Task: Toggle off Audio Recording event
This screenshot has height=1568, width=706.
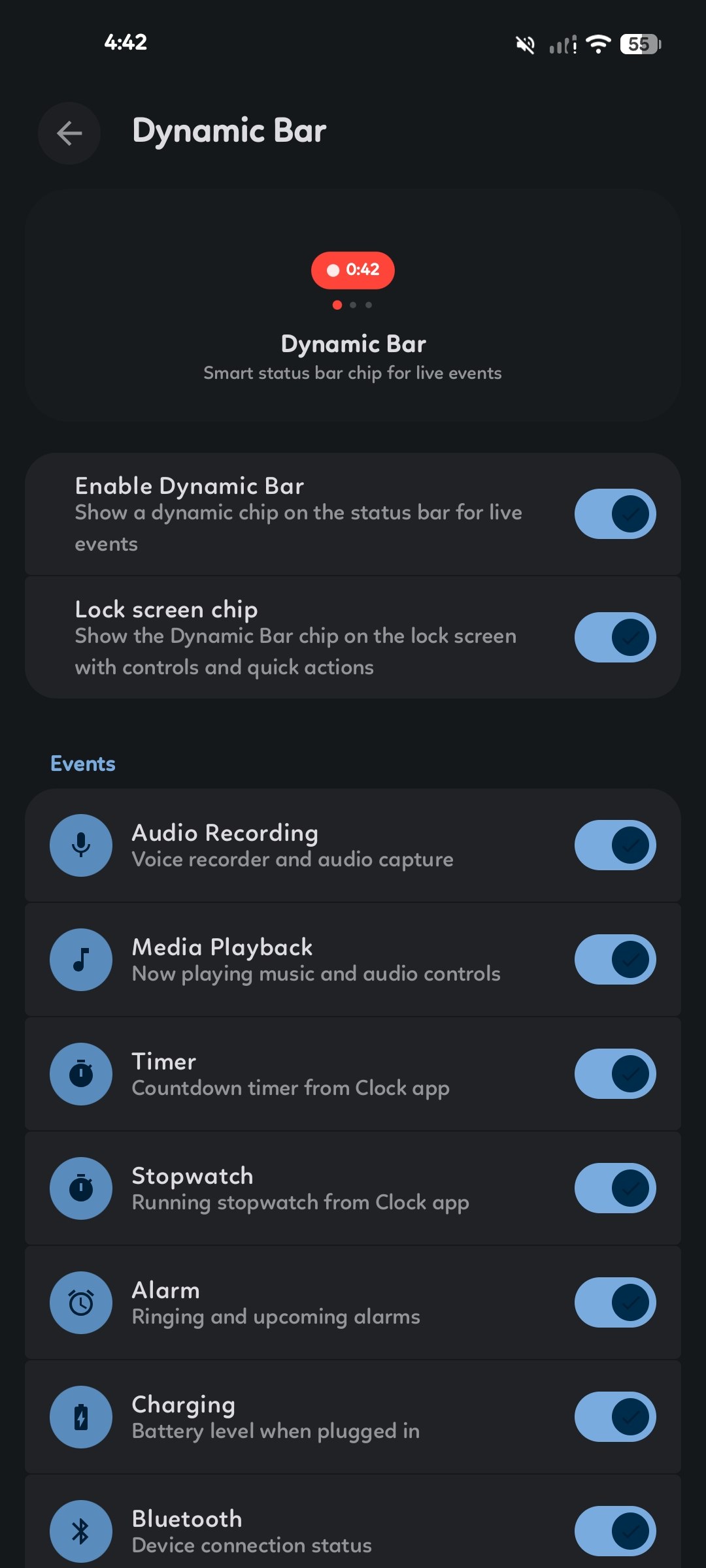Action: [x=615, y=845]
